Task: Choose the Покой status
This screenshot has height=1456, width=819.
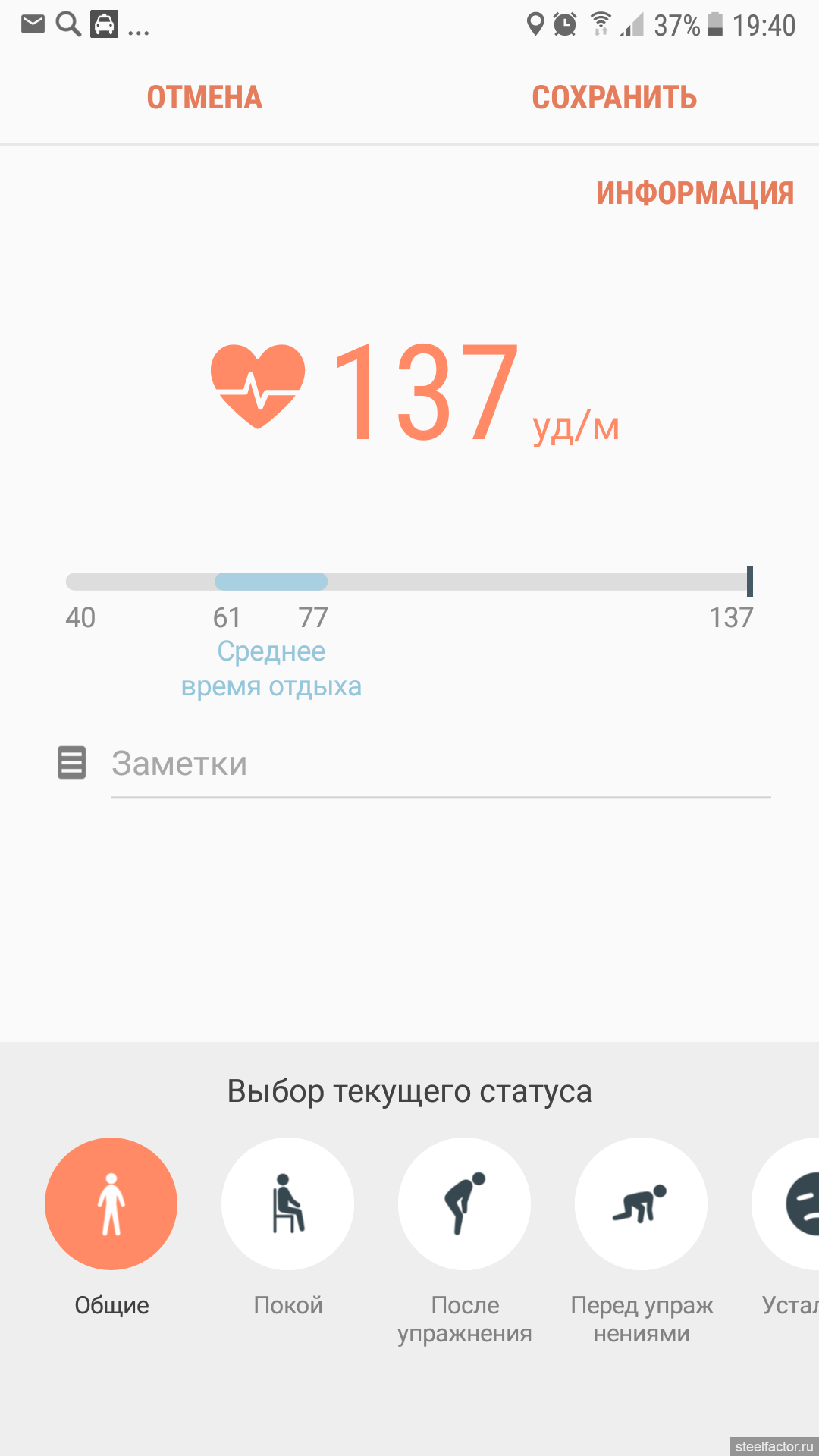Action: 288,1203
